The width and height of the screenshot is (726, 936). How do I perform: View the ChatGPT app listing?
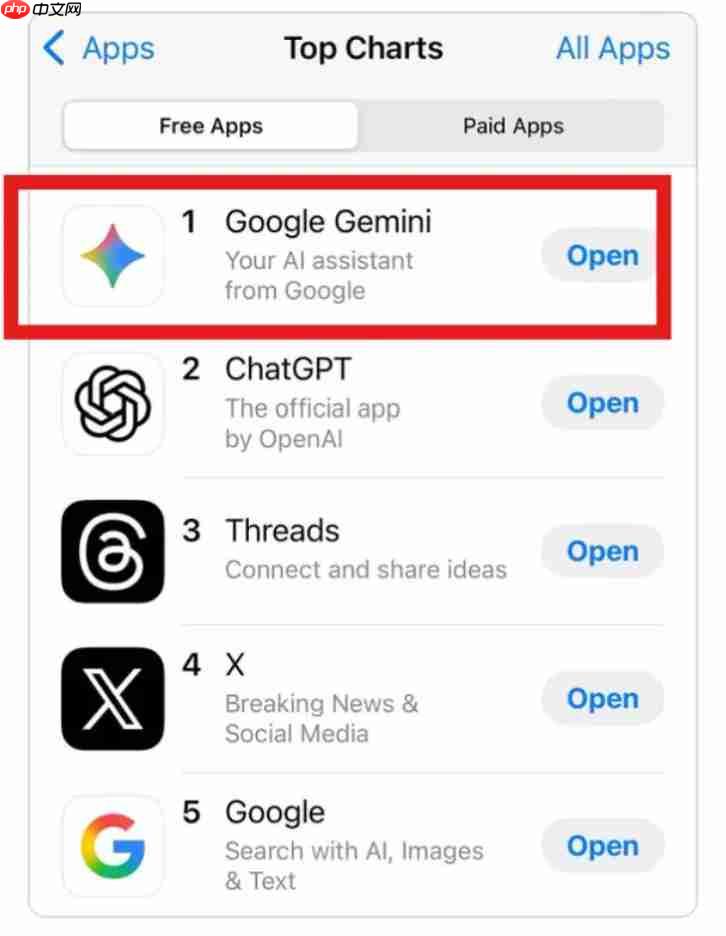click(288, 370)
